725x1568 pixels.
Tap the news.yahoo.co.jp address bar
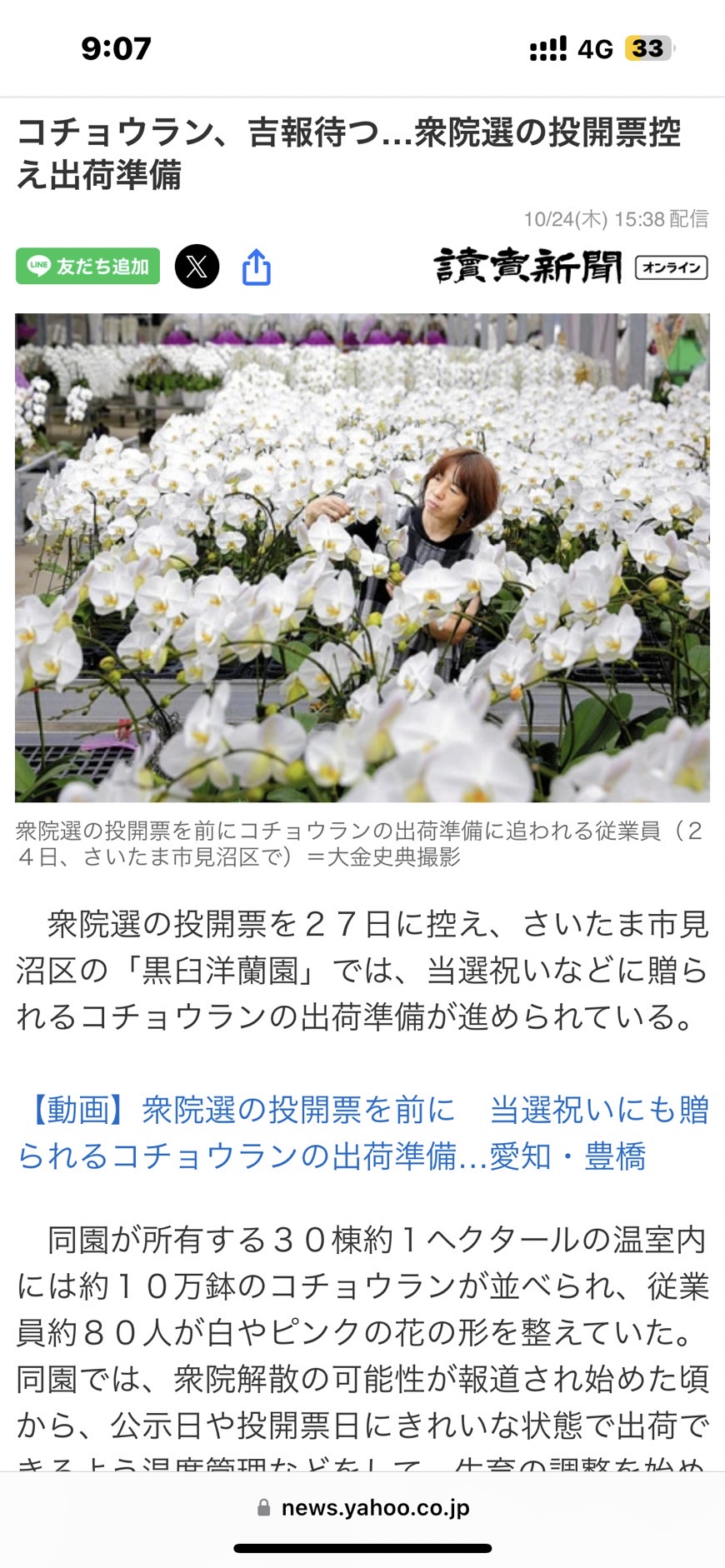(363, 1507)
